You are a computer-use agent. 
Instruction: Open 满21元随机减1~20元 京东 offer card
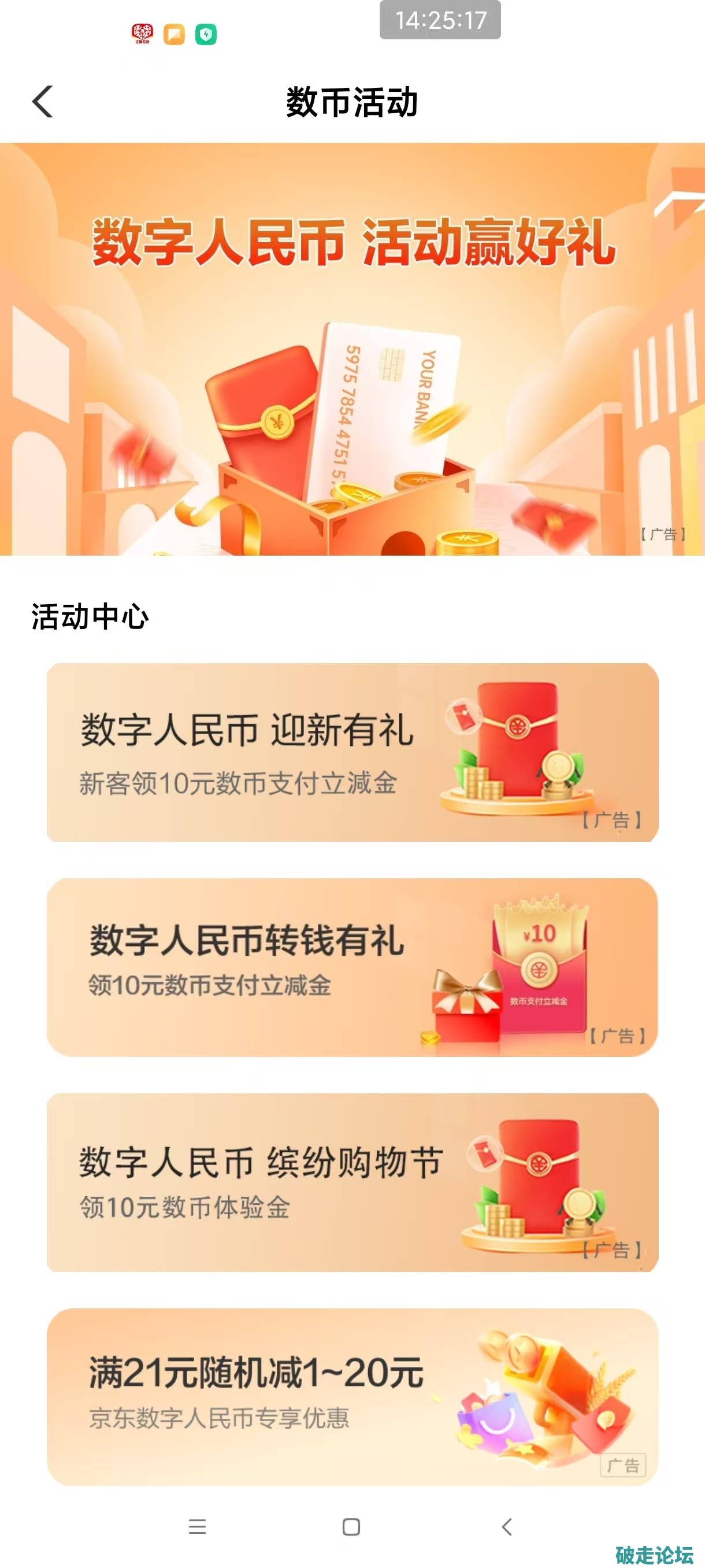352,1397
